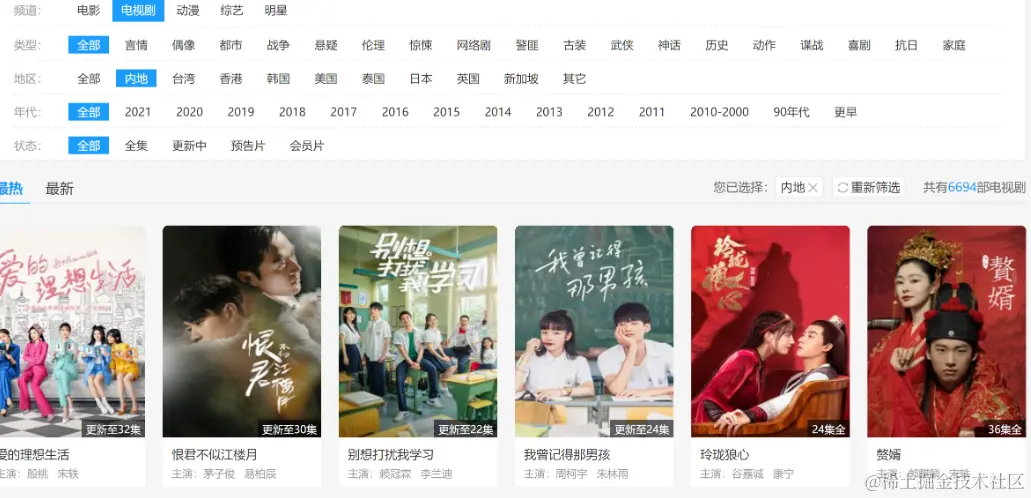Choose the 综艺 channel
Viewport: 1031px width, 498px height.
pos(231,11)
